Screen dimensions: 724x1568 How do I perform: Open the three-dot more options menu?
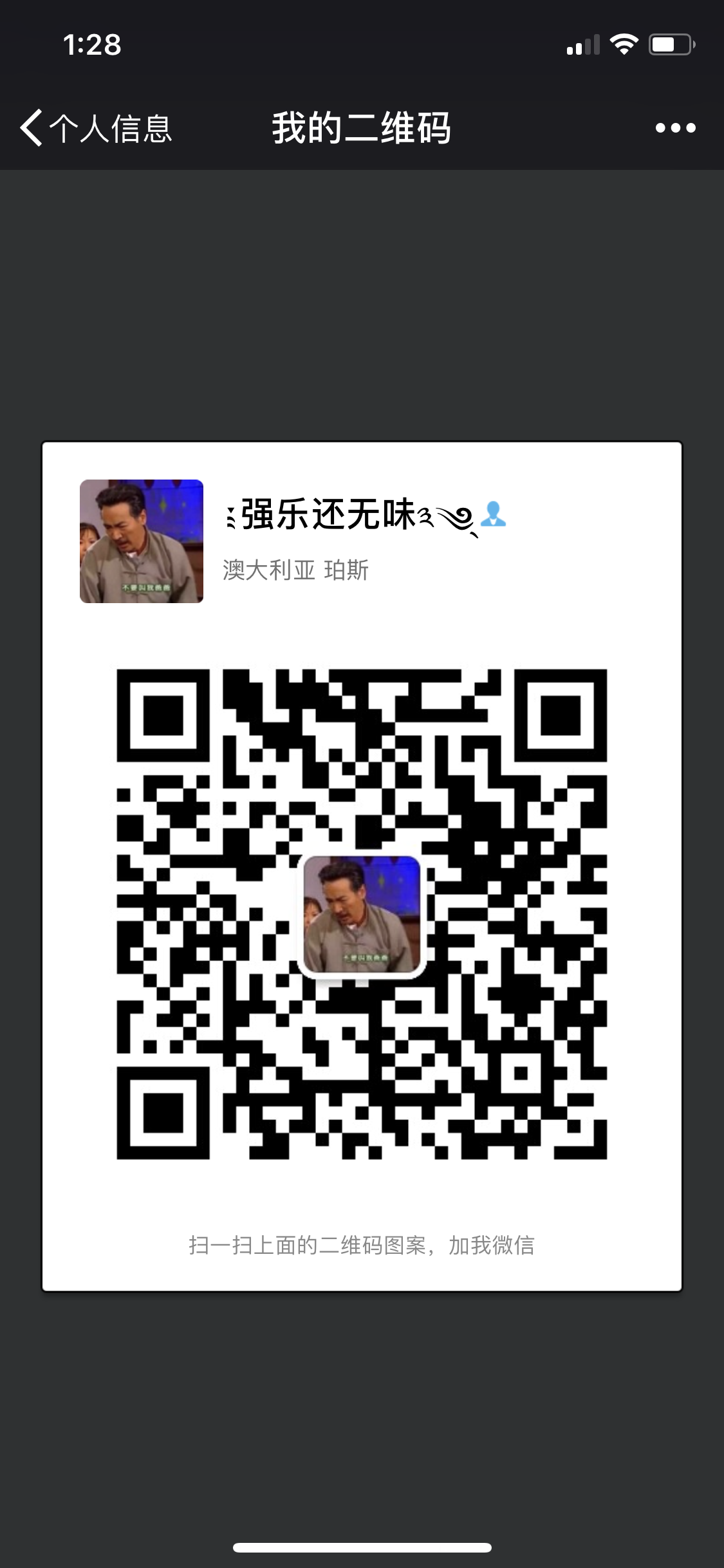[x=675, y=127]
